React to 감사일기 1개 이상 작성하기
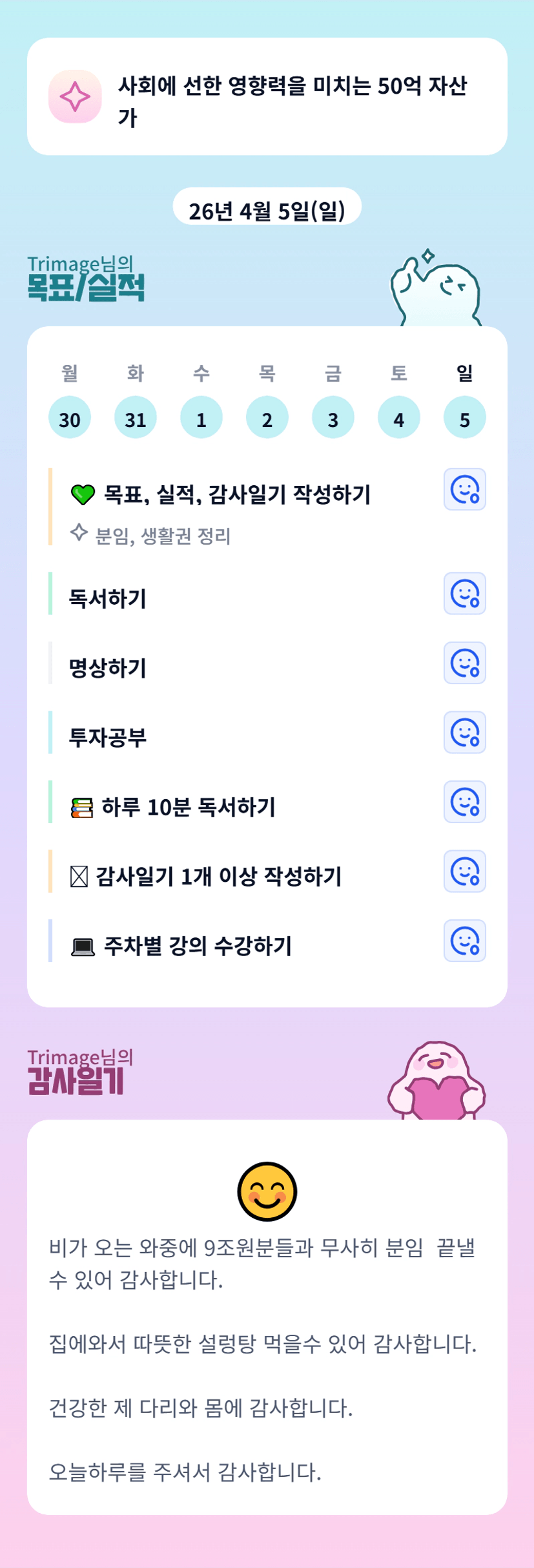 click(465, 872)
